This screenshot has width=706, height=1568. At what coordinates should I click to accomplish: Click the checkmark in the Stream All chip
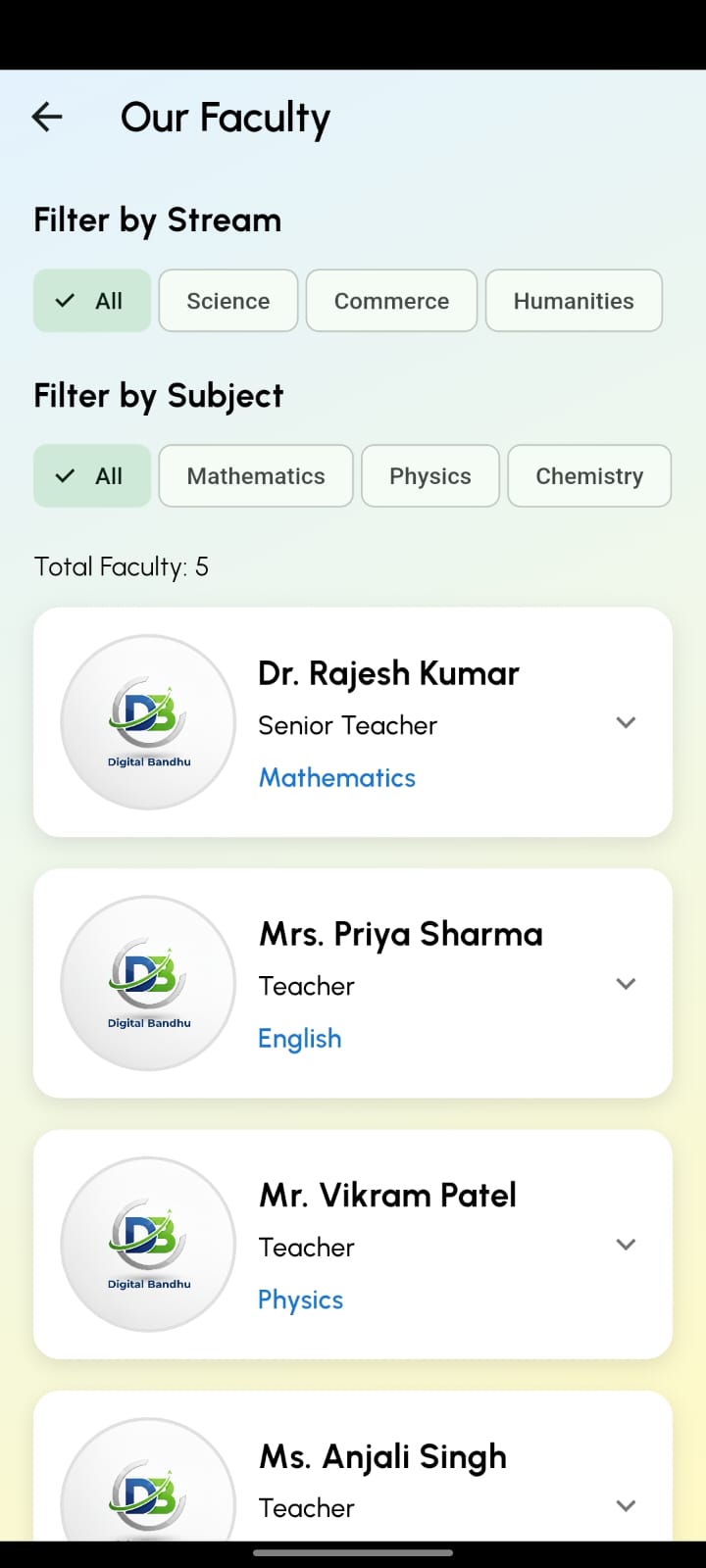(x=65, y=301)
